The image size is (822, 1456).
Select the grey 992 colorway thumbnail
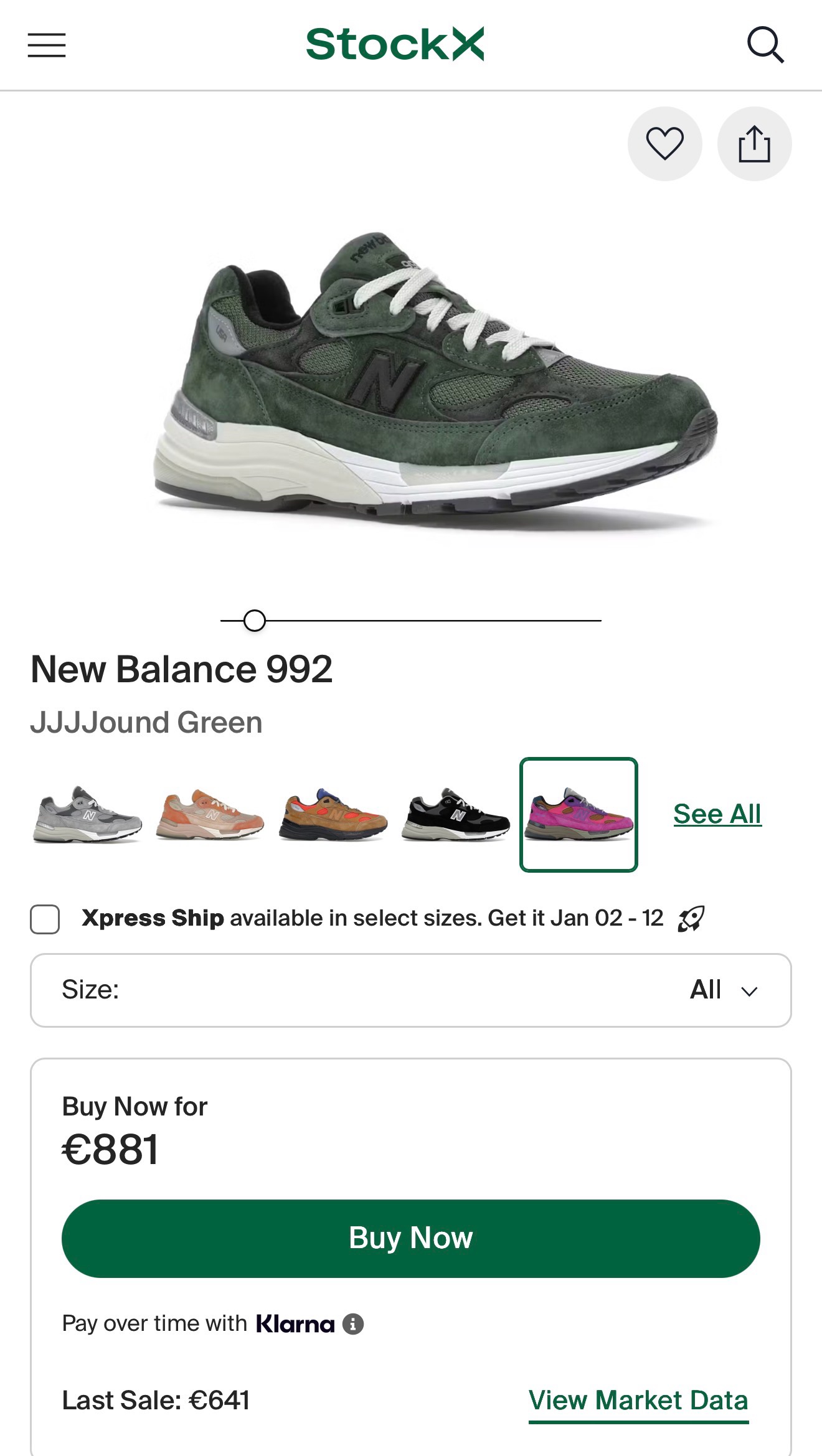point(87,814)
